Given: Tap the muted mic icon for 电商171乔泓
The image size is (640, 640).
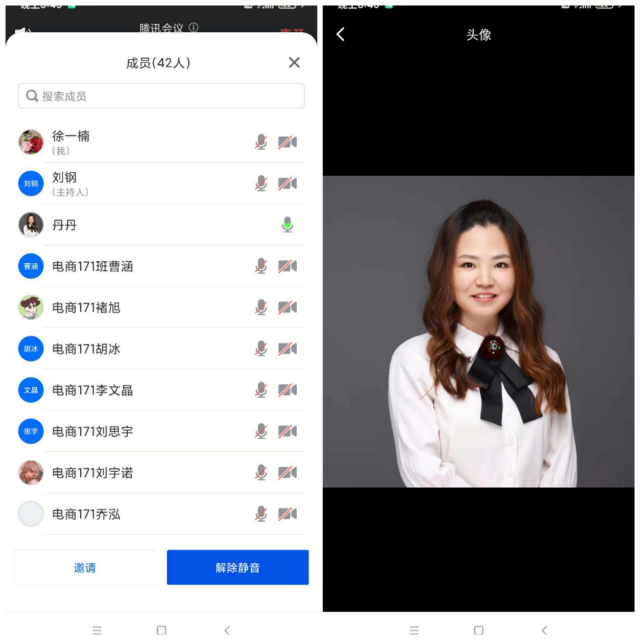Looking at the screenshot, I should 261,514.
